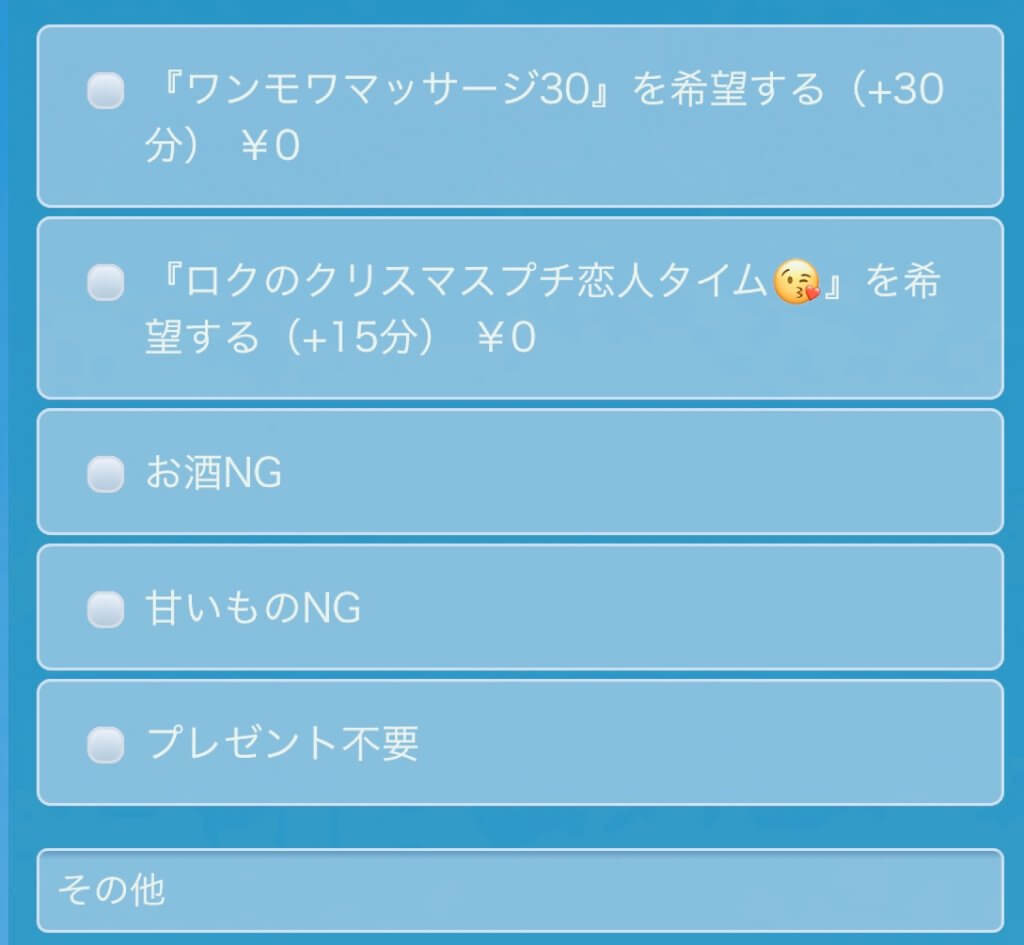Focus the その他 text field
The width and height of the screenshot is (1024, 945).
point(520,890)
